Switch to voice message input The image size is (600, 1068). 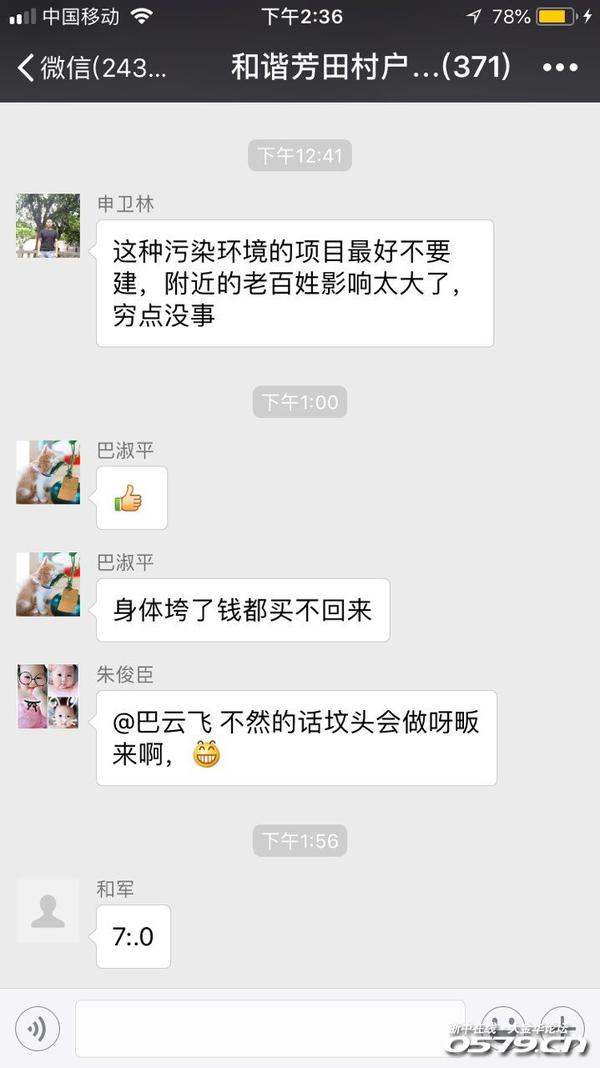pyautogui.click(x=38, y=1028)
